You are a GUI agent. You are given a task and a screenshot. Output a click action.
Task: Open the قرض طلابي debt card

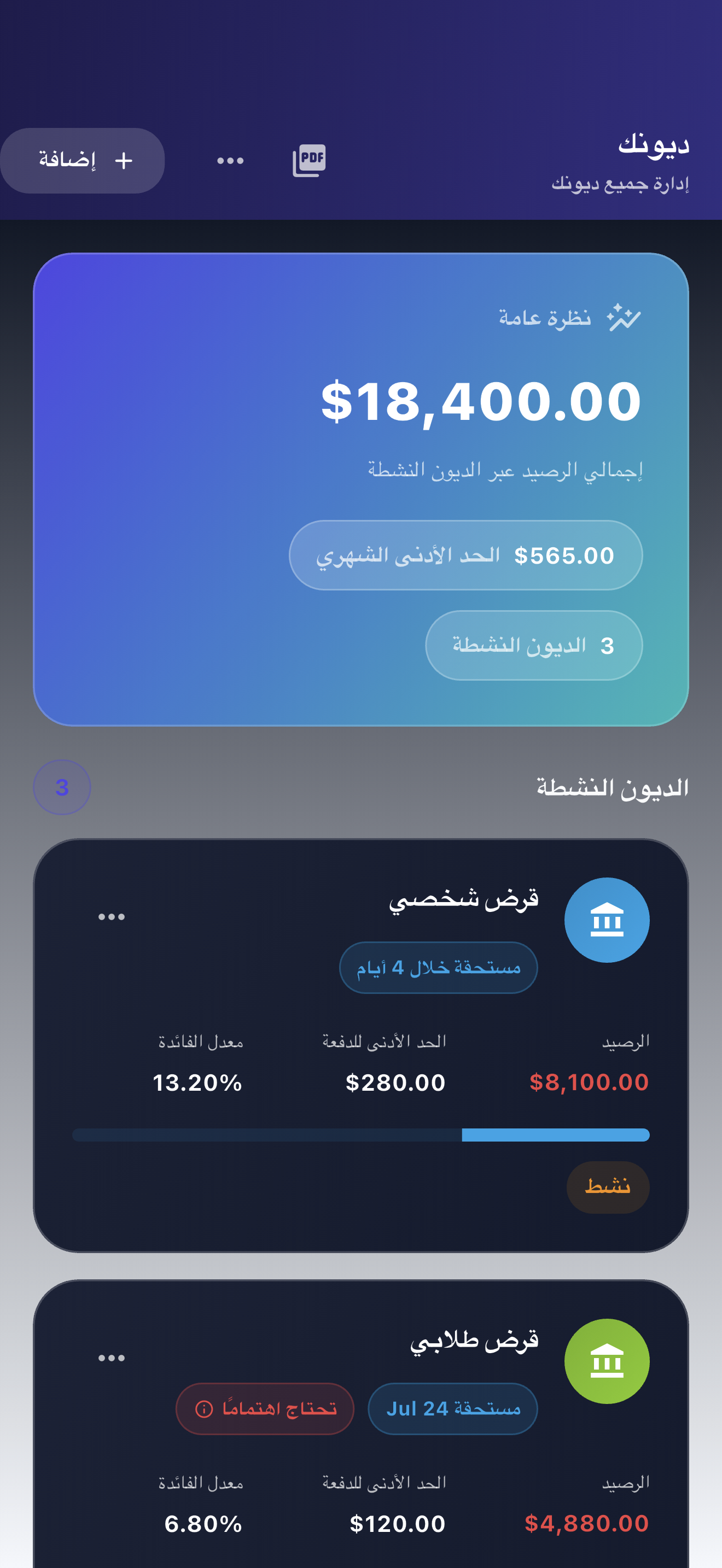pos(361,1424)
